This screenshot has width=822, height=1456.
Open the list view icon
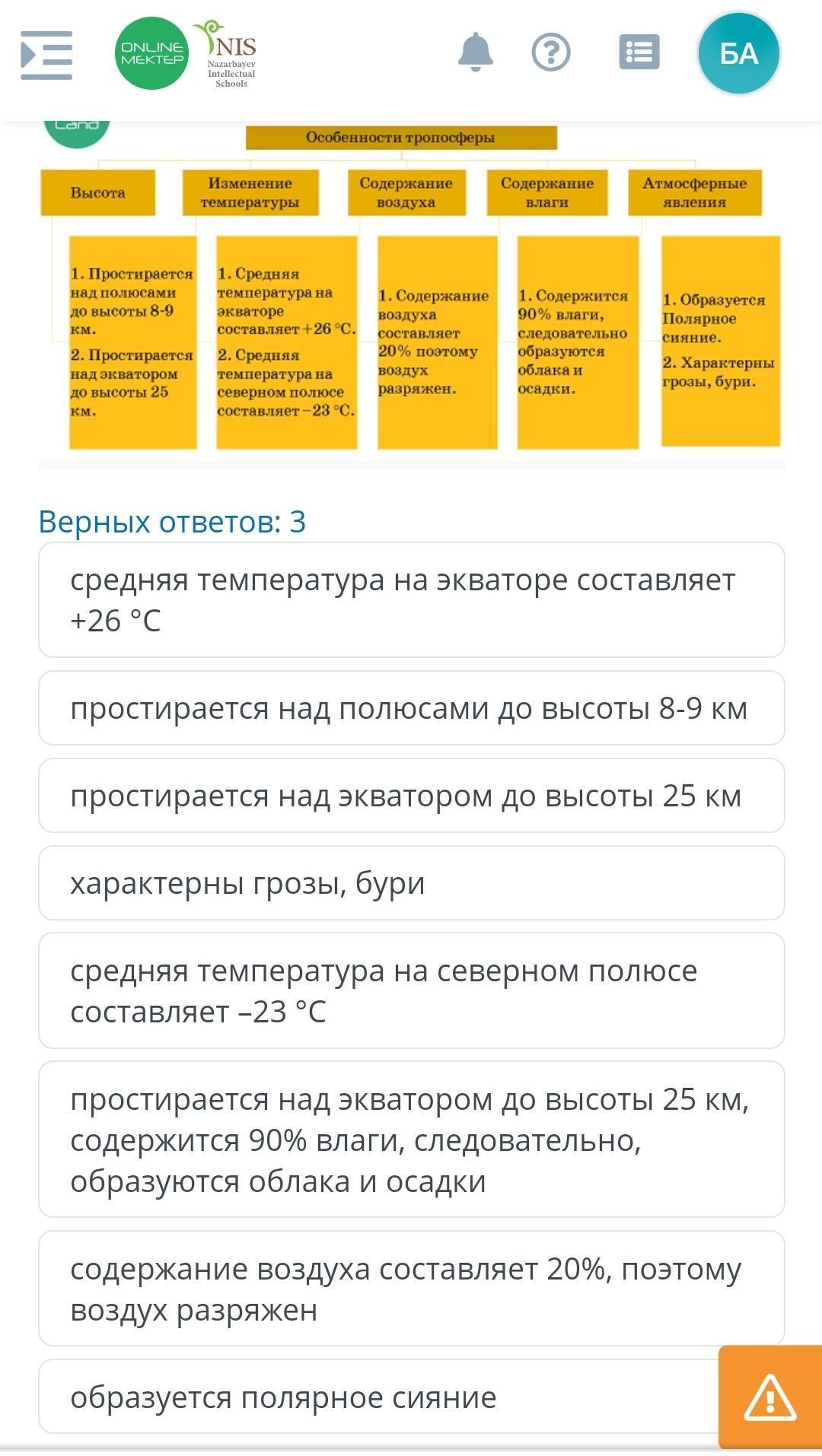[x=639, y=52]
